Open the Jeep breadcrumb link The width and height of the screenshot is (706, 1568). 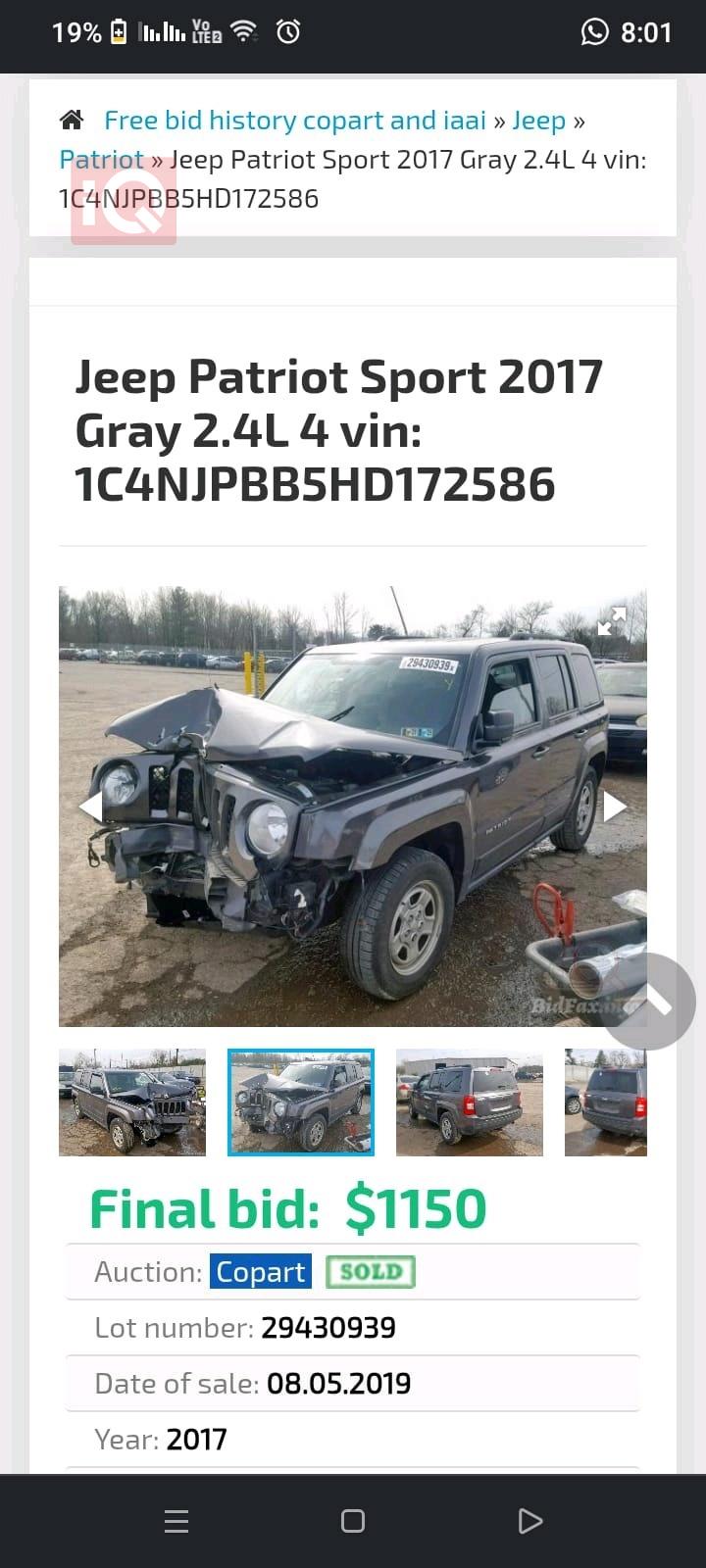pos(538,121)
